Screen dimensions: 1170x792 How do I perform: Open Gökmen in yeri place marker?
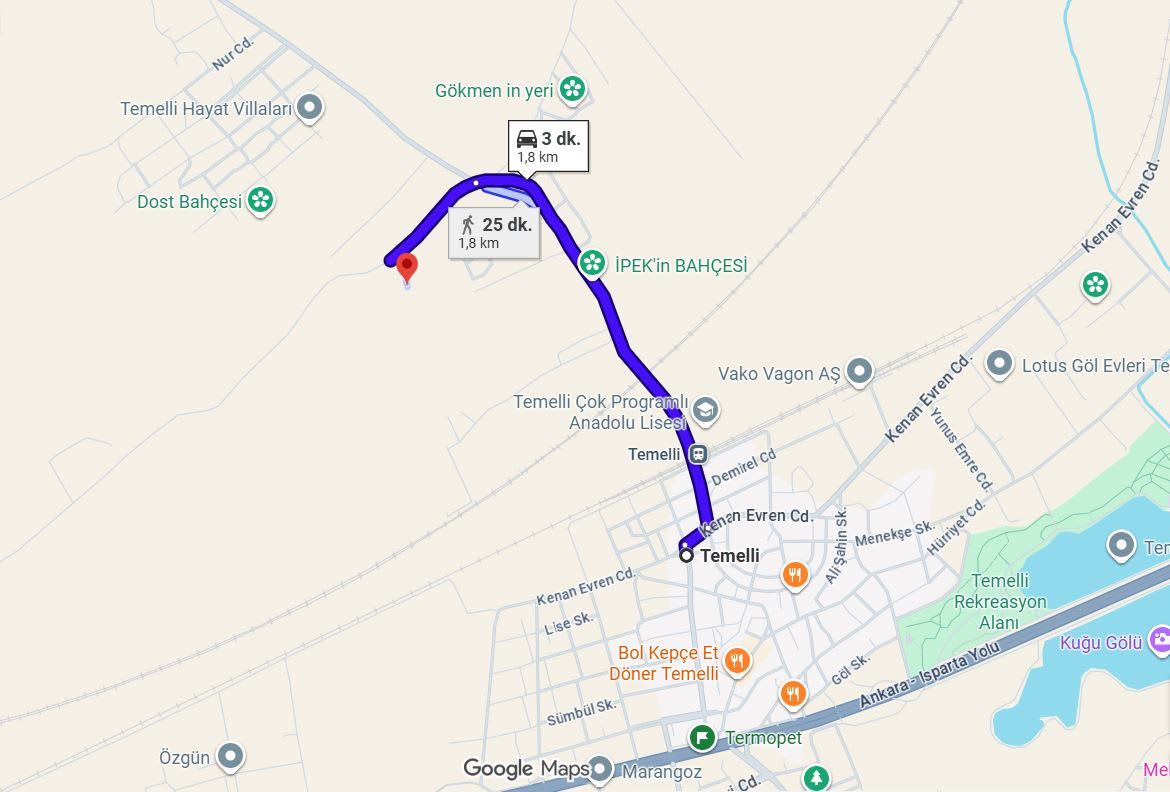click(572, 90)
